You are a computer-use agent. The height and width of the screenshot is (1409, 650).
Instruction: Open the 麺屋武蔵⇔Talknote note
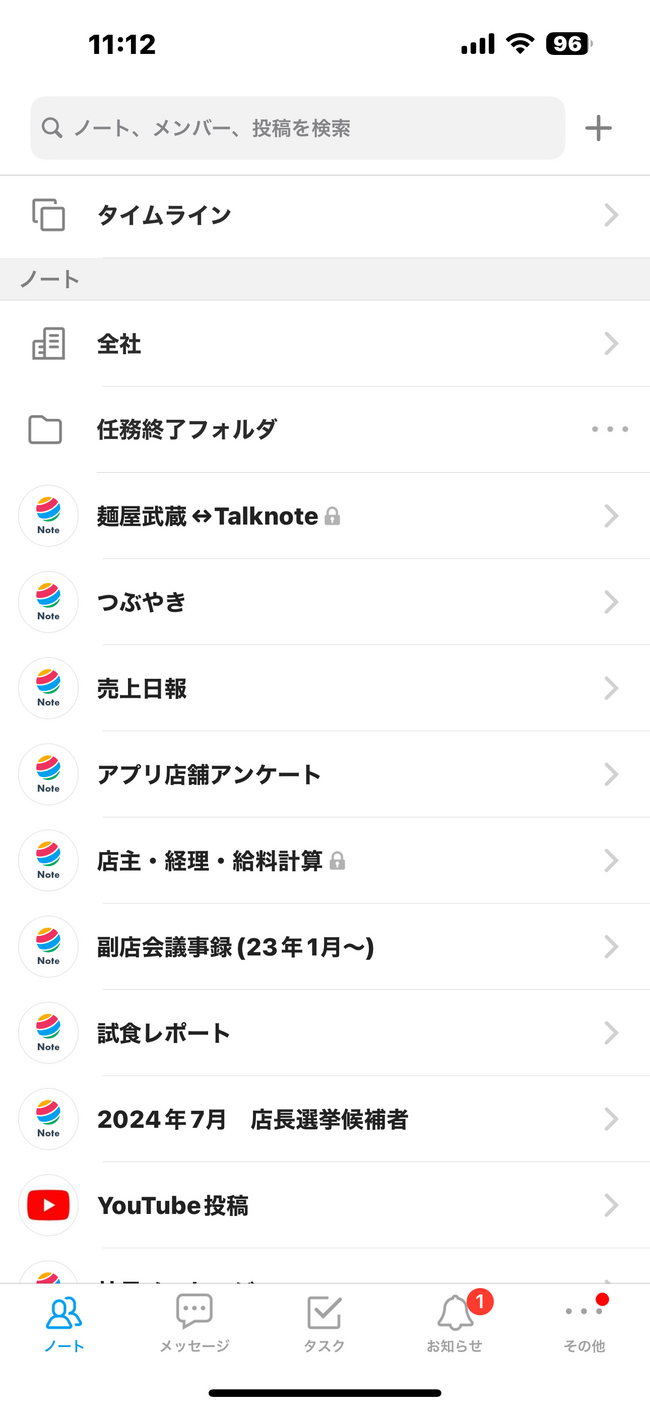click(x=324, y=516)
